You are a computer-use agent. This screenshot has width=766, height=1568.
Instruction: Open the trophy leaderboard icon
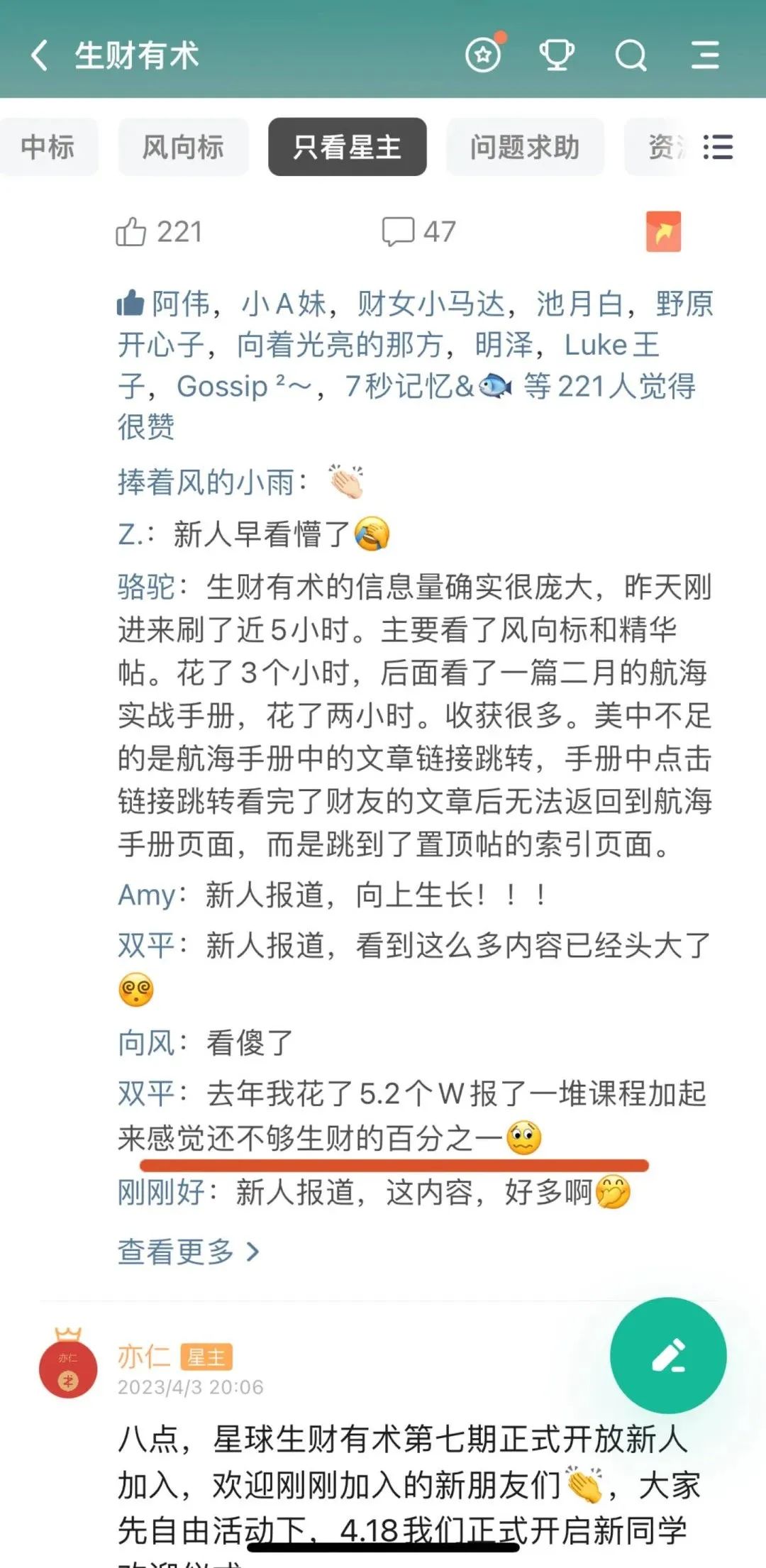click(557, 55)
